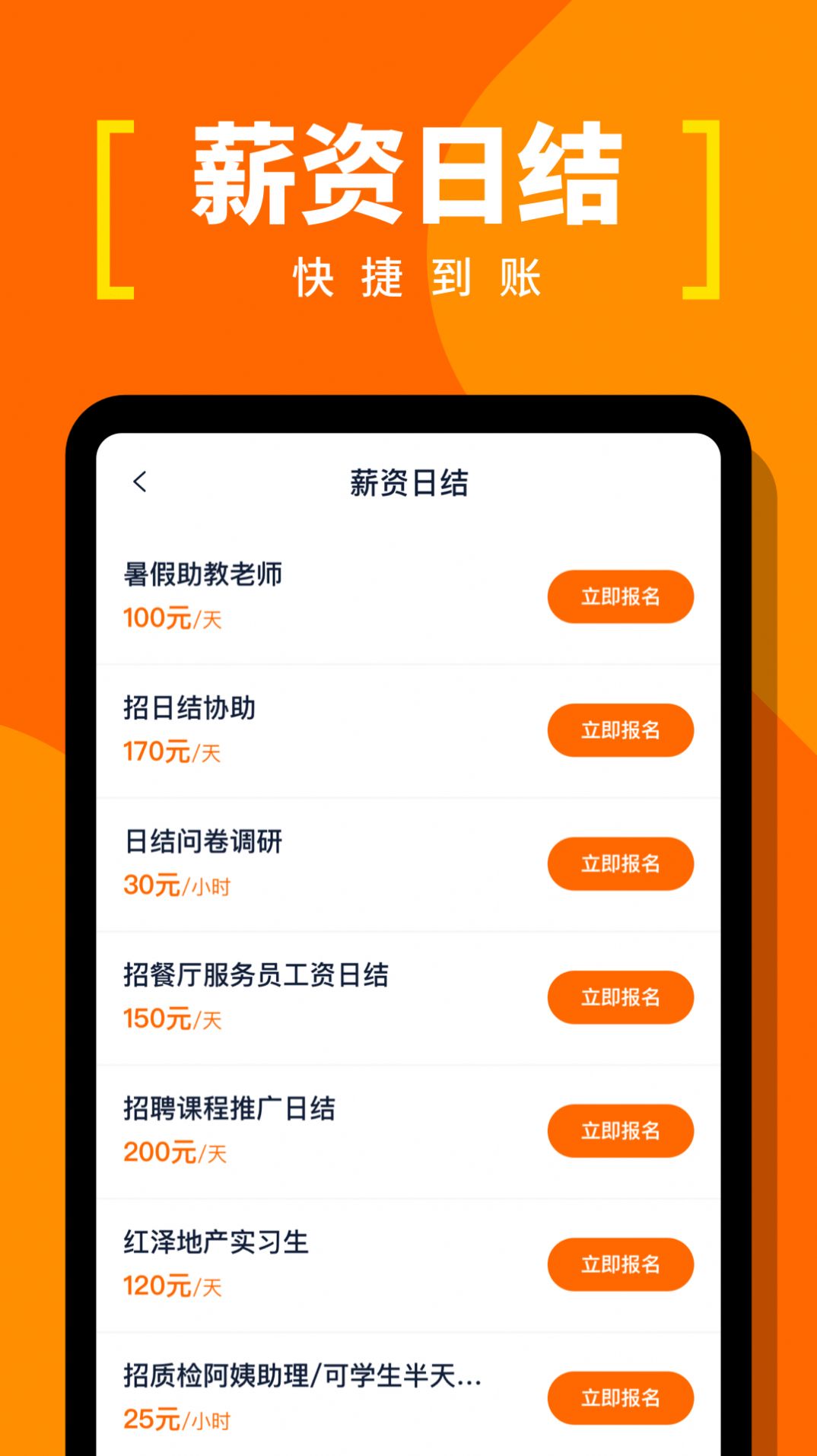
Task: Tap 立即报名 for 招餐厅服务员工资日结
Action: pos(620,997)
